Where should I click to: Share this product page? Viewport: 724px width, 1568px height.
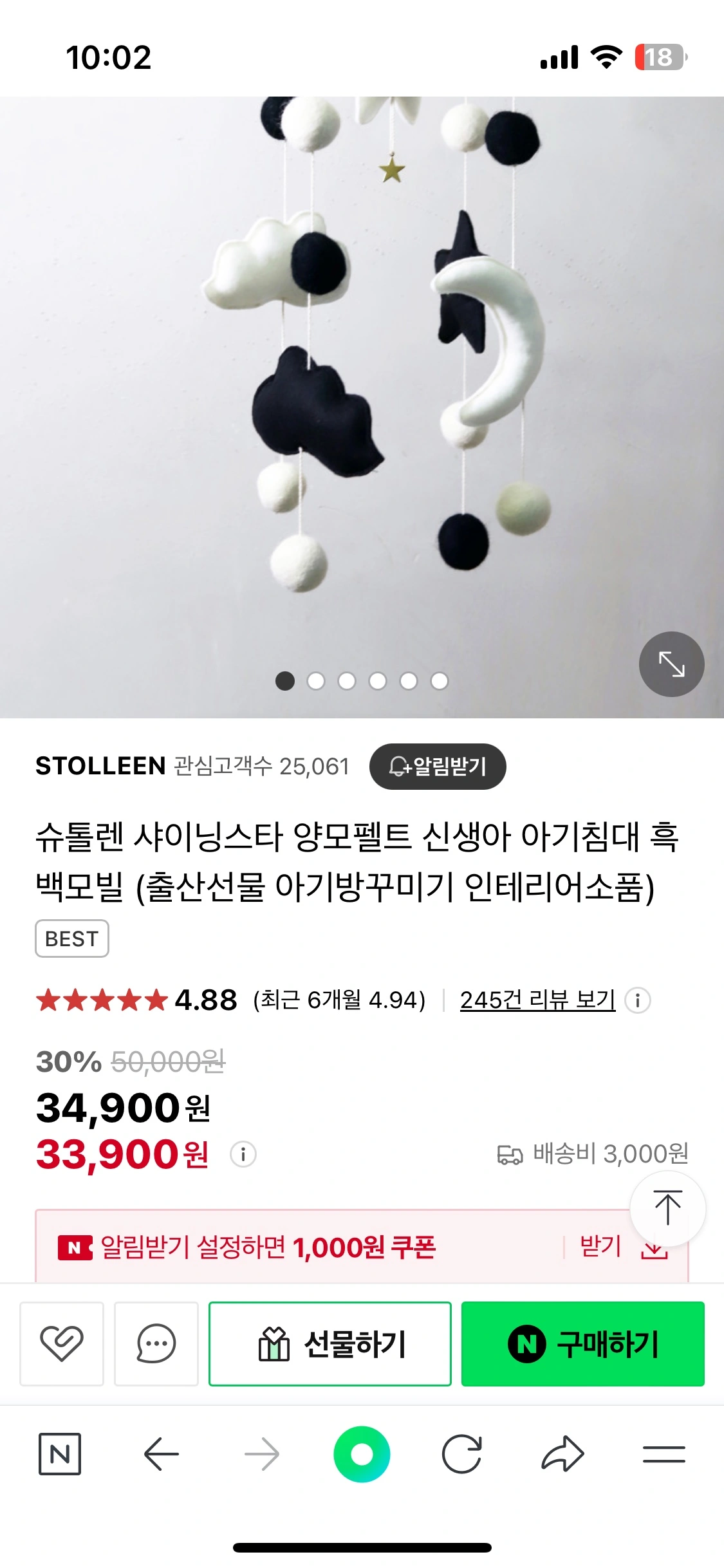click(x=562, y=1454)
